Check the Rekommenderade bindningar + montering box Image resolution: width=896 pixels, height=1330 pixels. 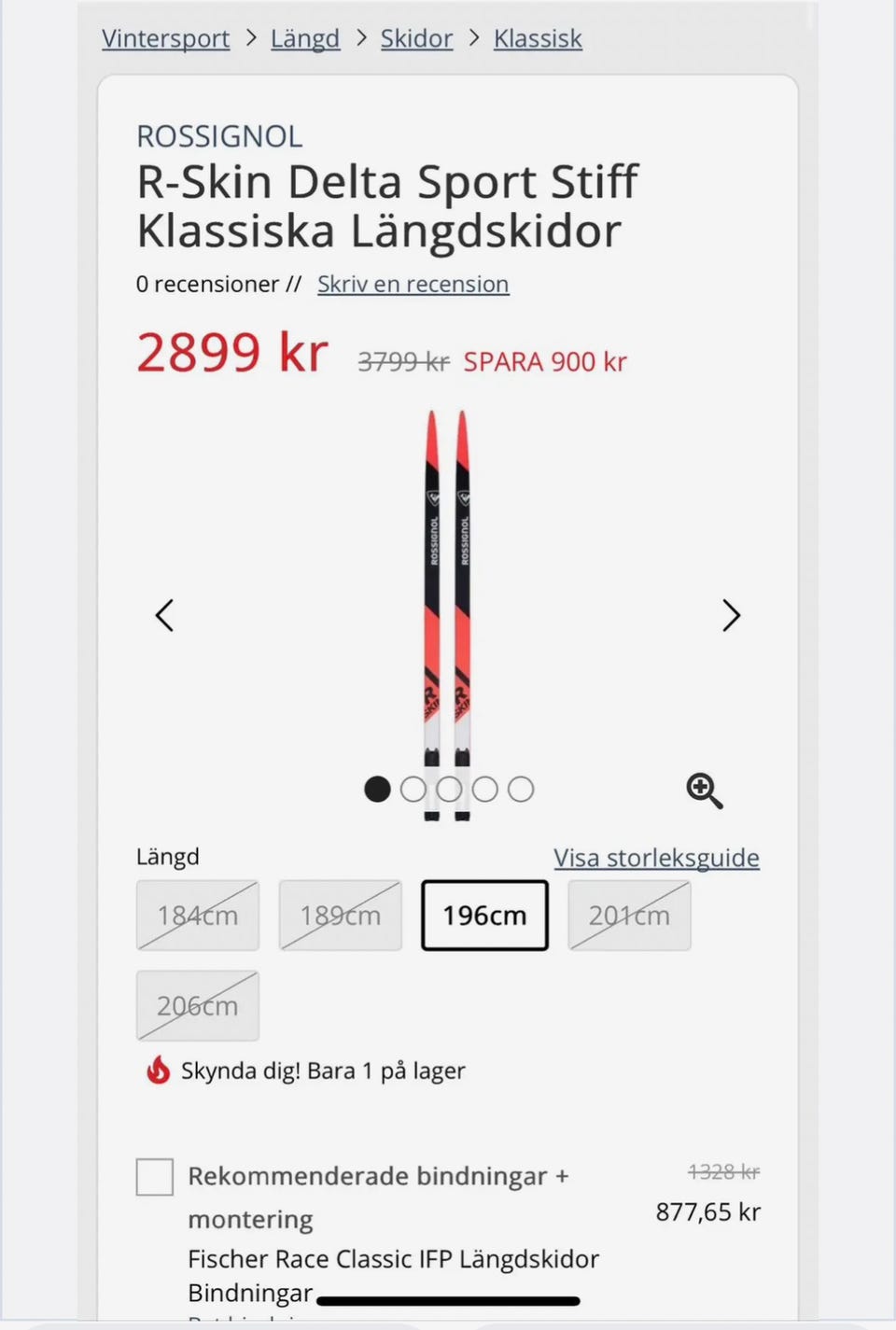click(155, 1177)
